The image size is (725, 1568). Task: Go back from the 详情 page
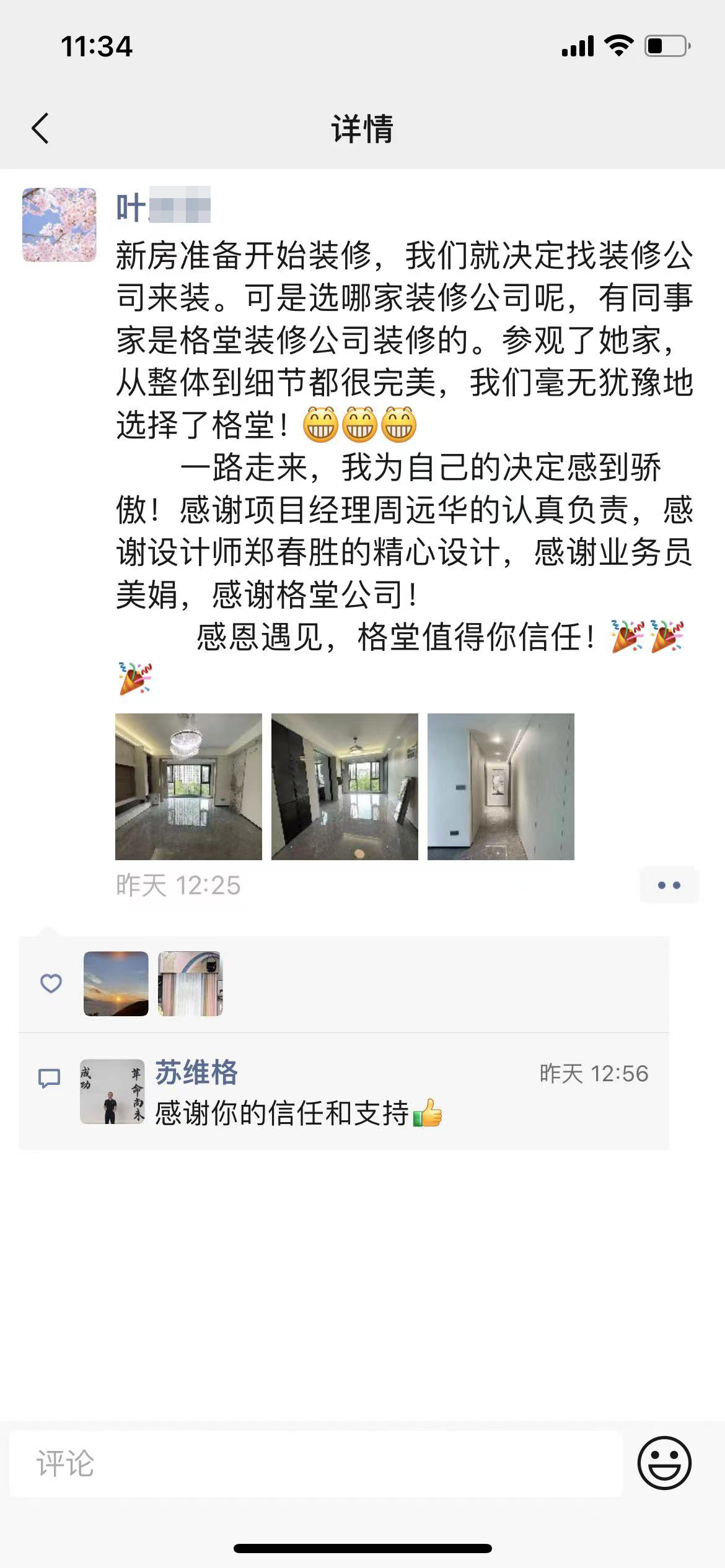(41, 129)
